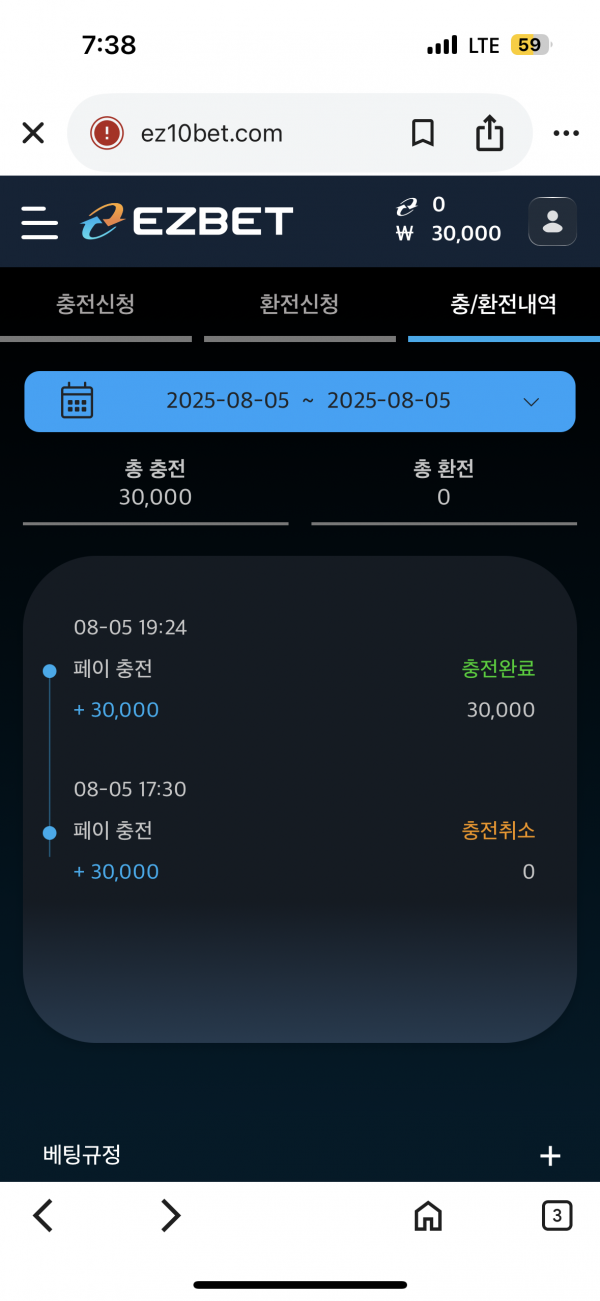The height and width of the screenshot is (1301, 600).
Task: Share this page
Action: (x=489, y=133)
